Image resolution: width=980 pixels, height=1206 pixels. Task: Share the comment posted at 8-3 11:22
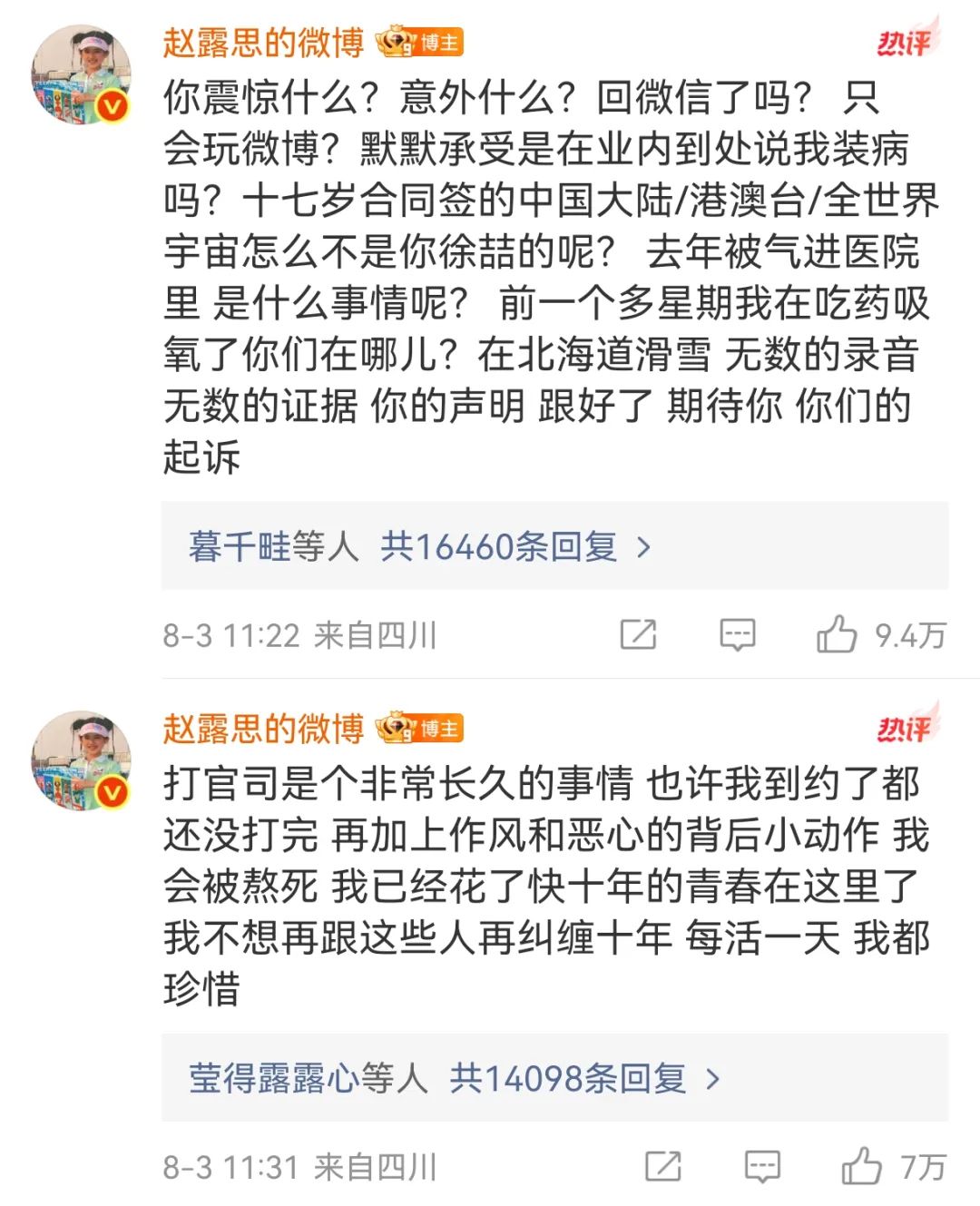tap(638, 634)
